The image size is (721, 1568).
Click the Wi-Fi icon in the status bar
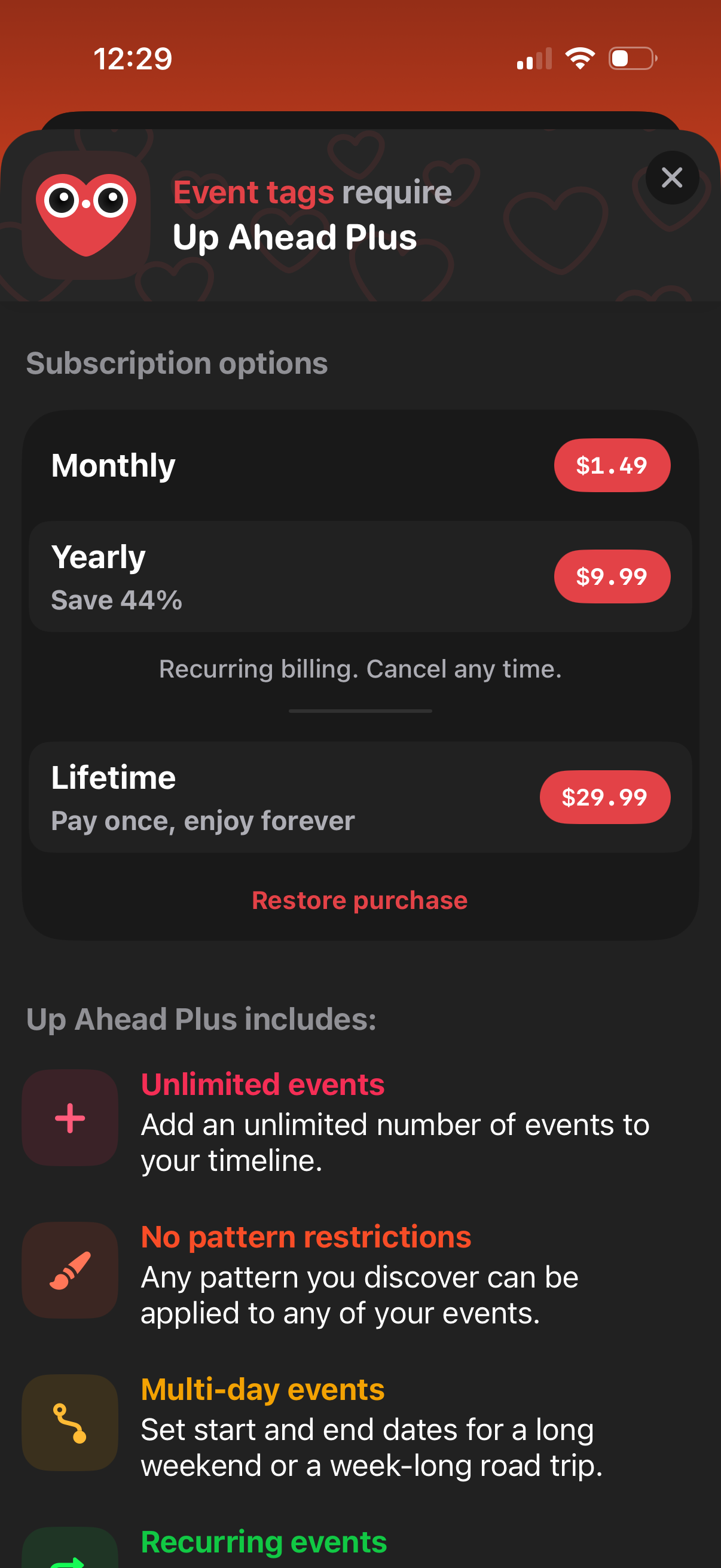coord(579,59)
